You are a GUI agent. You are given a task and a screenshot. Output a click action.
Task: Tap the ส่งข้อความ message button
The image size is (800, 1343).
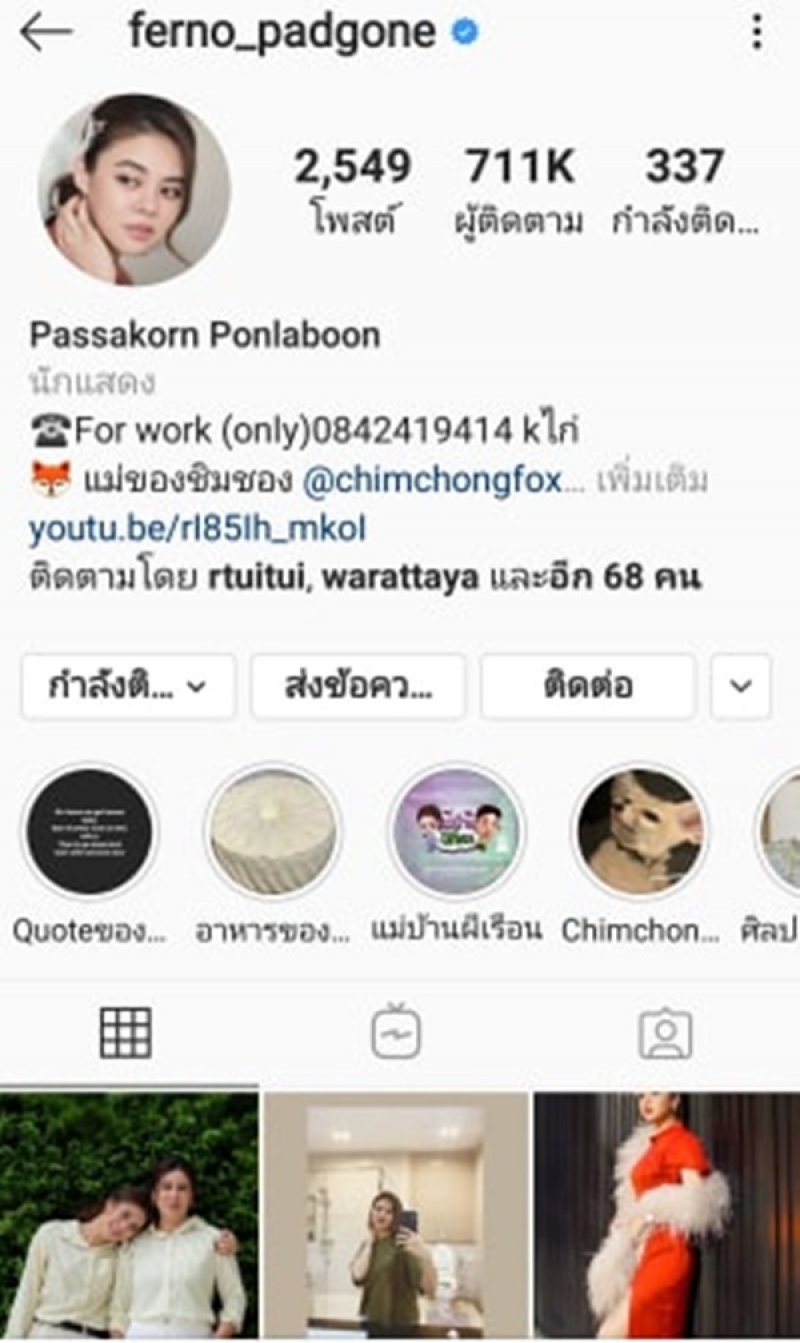point(358,687)
